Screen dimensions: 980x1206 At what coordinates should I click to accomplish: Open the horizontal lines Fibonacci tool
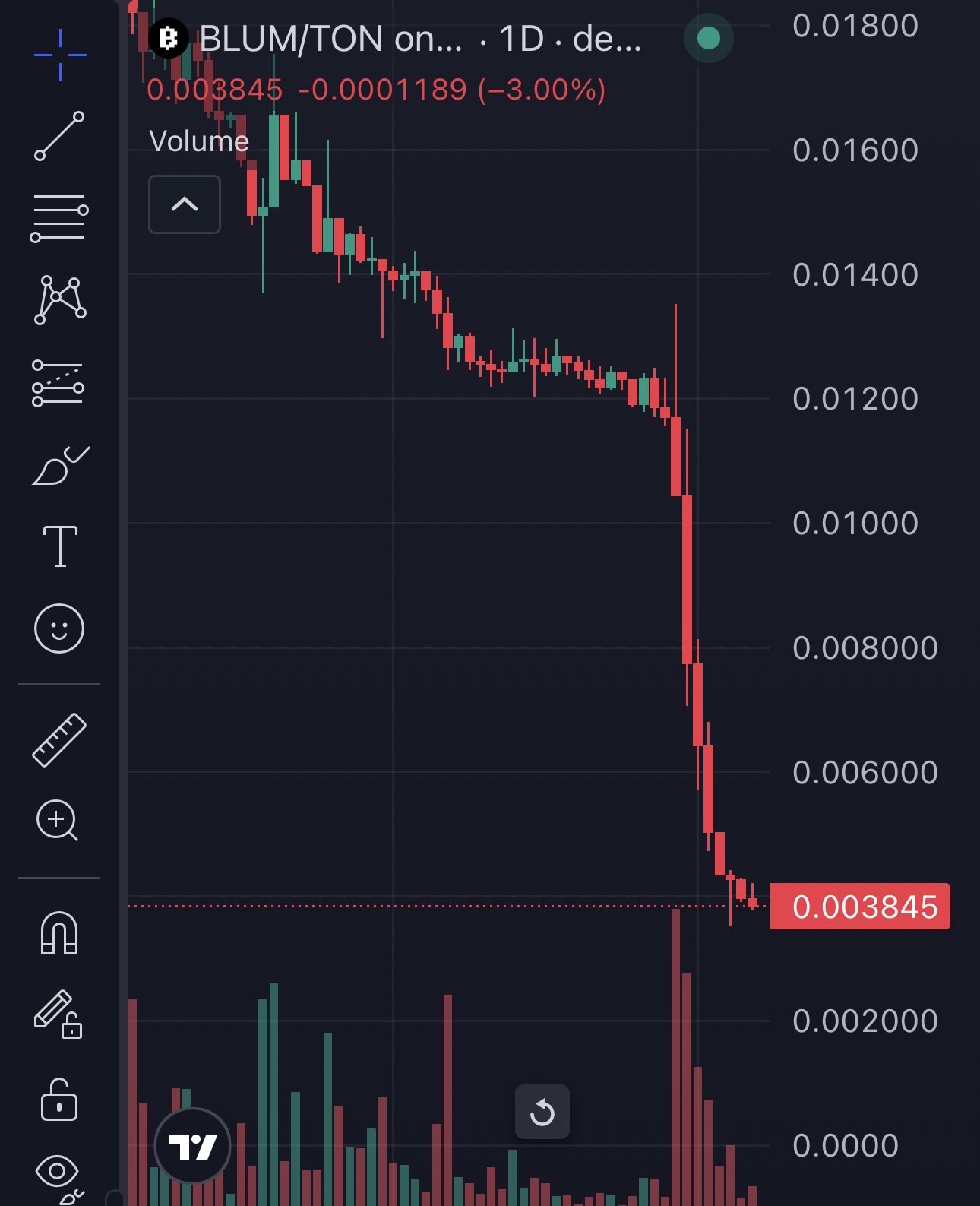(x=59, y=218)
